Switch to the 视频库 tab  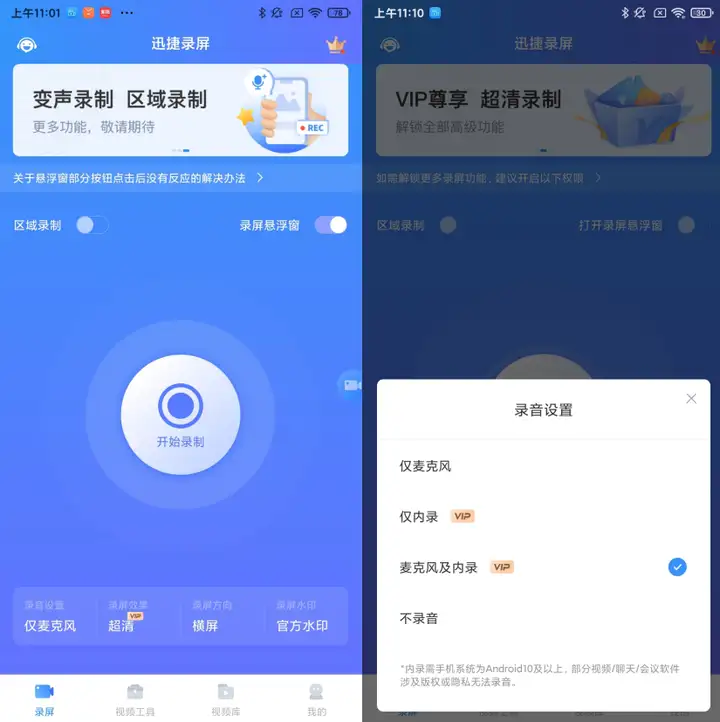pos(226,699)
